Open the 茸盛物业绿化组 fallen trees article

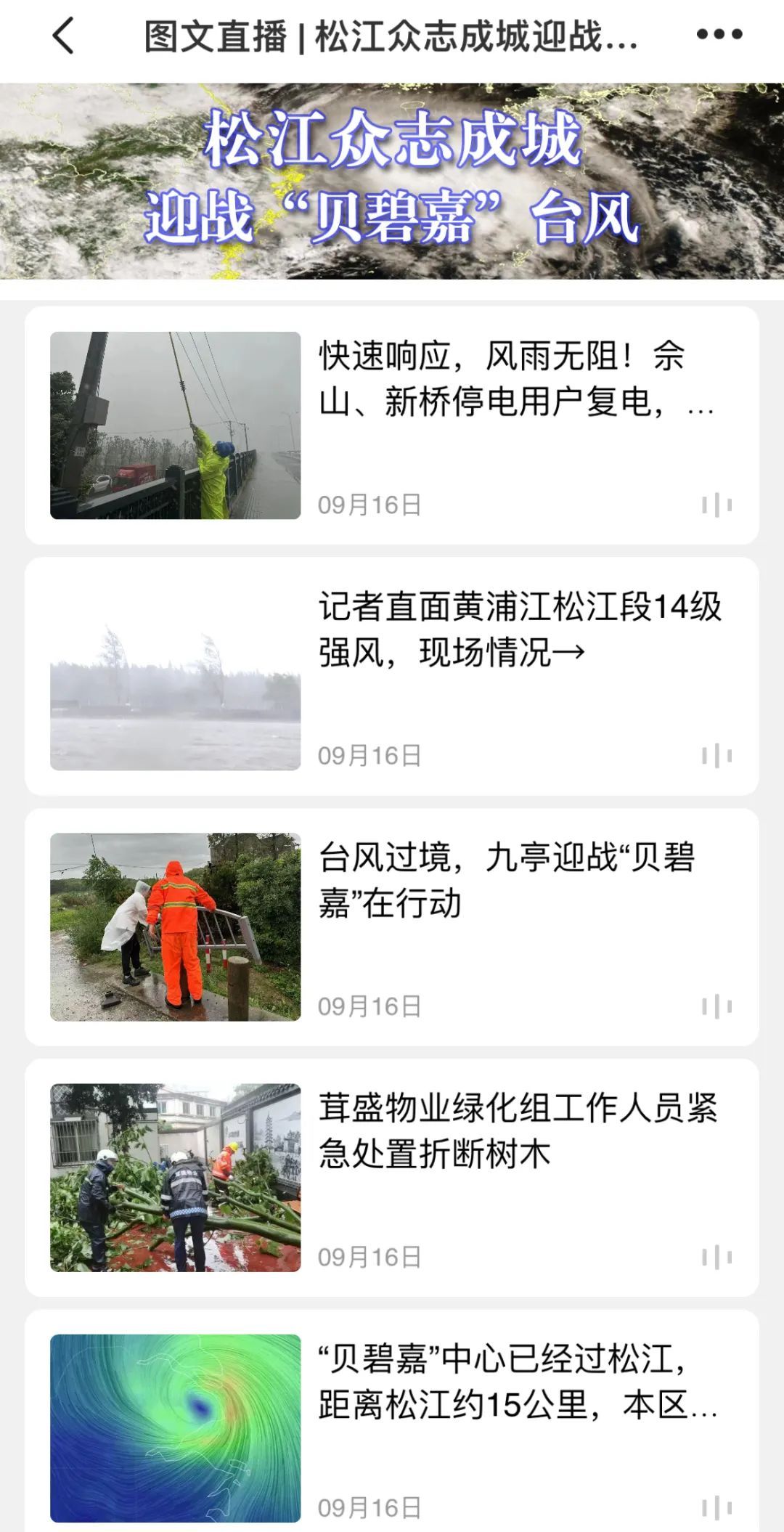coord(518,1130)
